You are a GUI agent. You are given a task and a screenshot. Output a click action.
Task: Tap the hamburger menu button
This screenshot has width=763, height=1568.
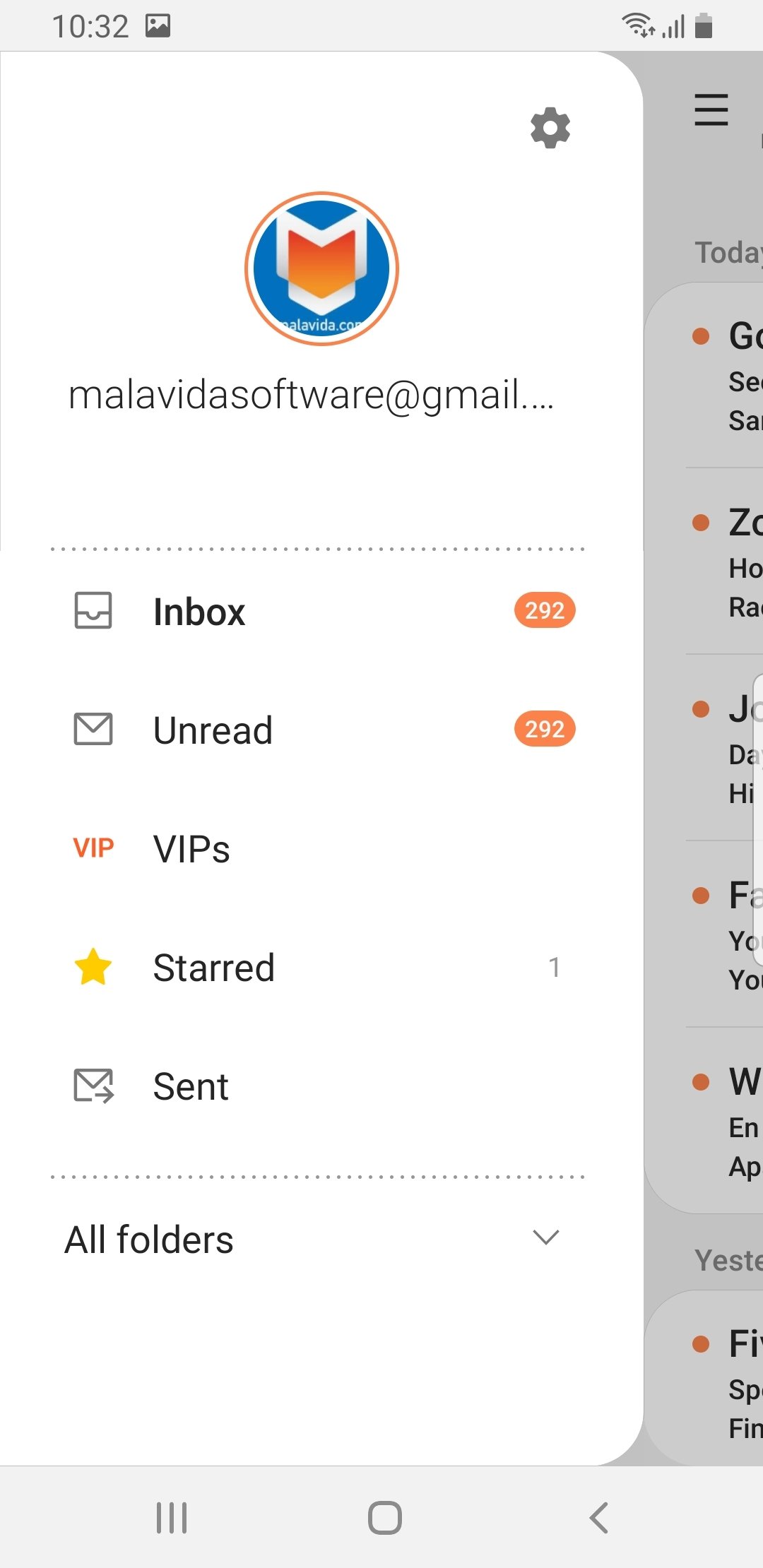tap(711, 110)
